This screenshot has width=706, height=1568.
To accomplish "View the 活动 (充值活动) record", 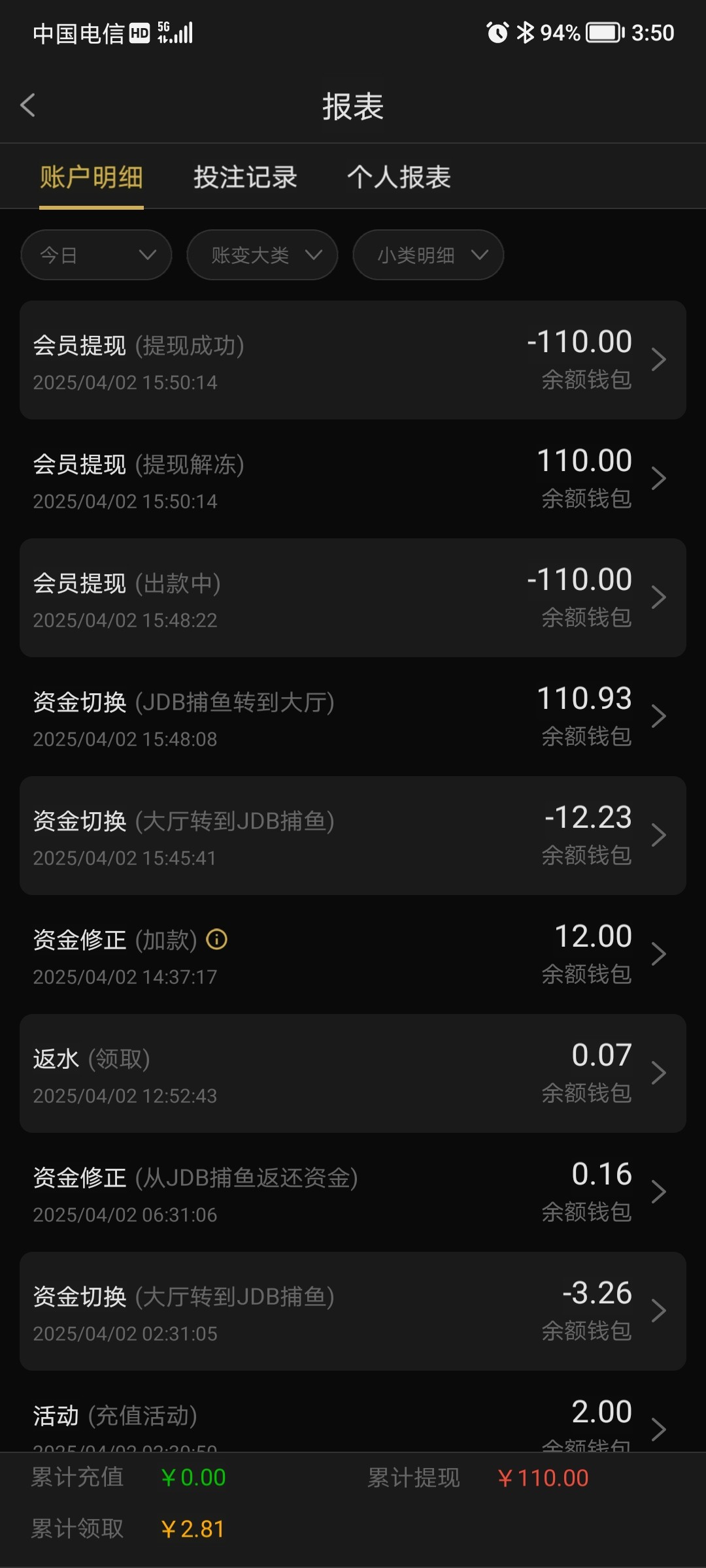I will tap(353, 1421).
